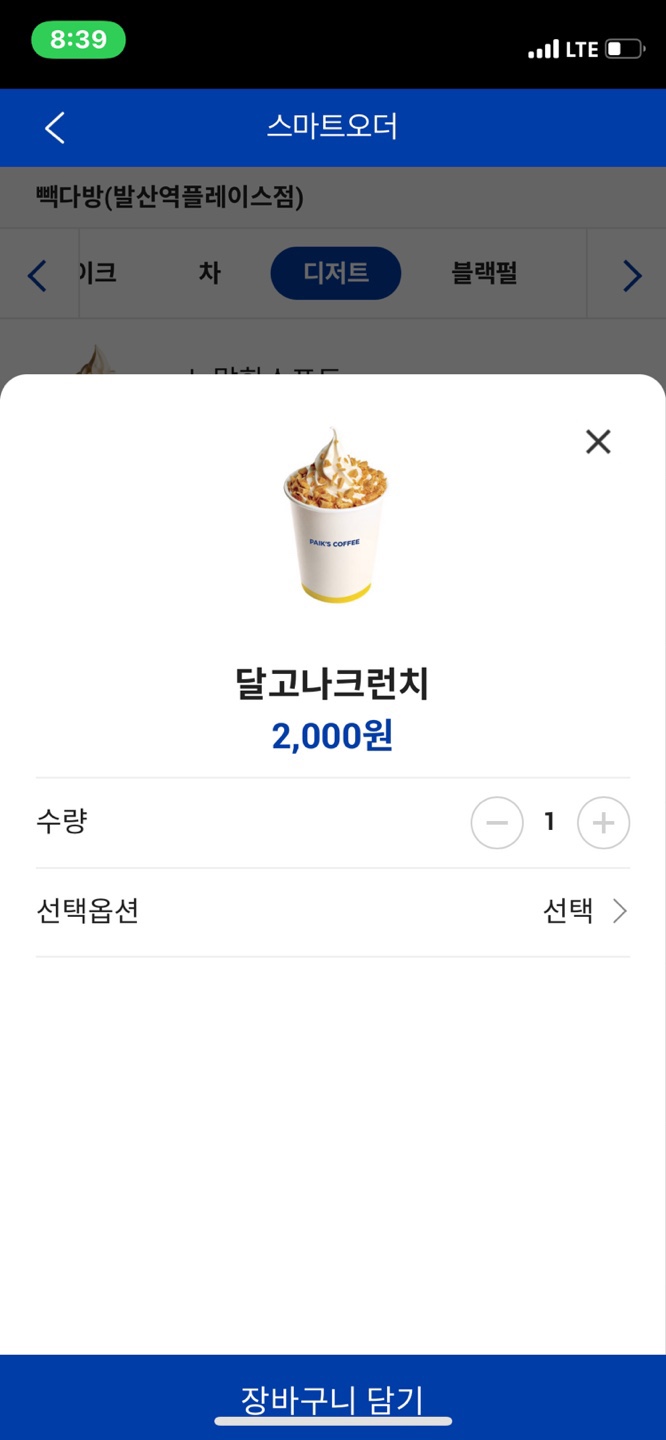Close the 달고나크런치 product sheet
666x1440 pixels.
(x=598, y=441)
